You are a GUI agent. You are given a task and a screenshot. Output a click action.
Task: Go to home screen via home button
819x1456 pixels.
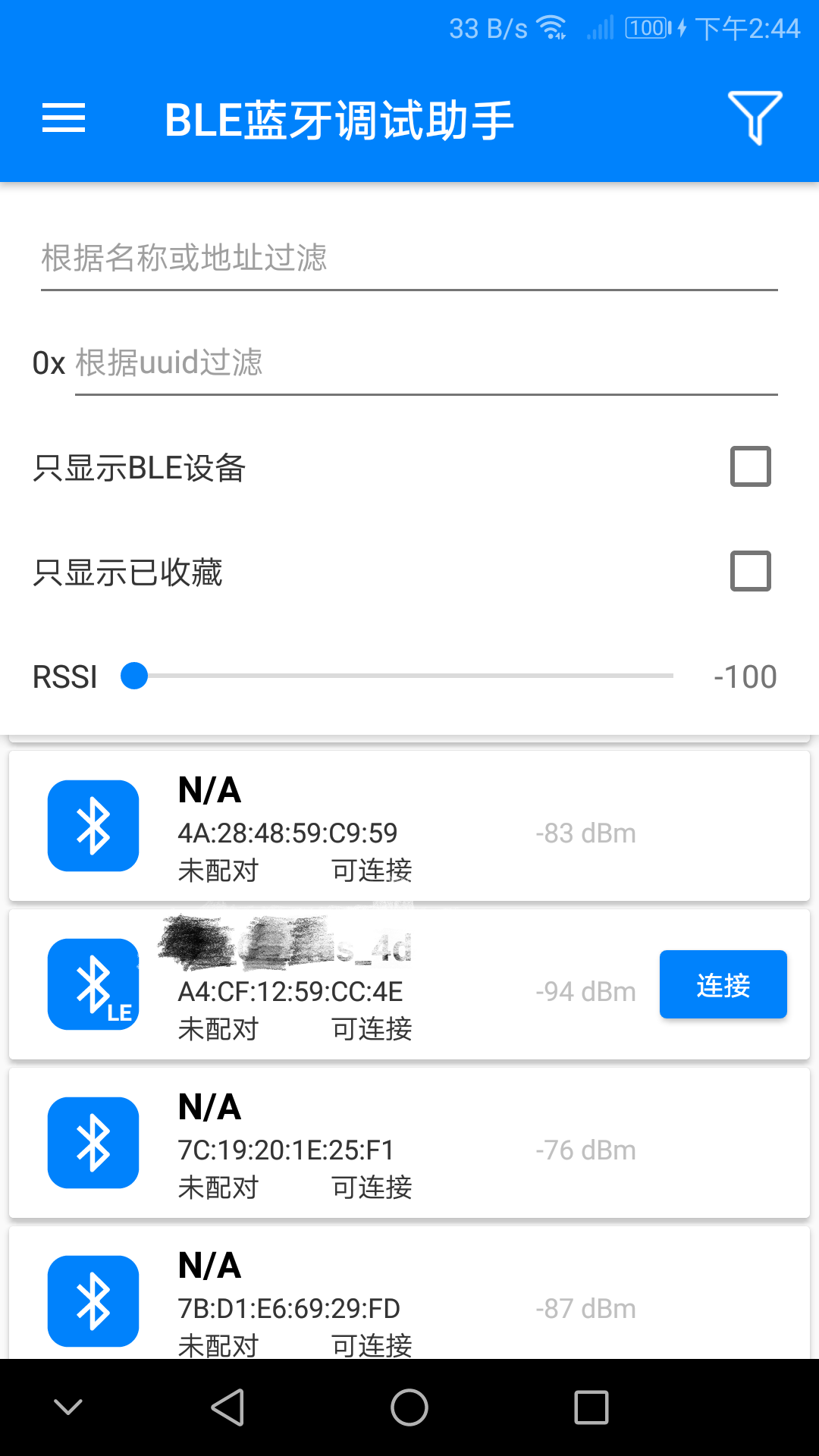(409, 1407)
